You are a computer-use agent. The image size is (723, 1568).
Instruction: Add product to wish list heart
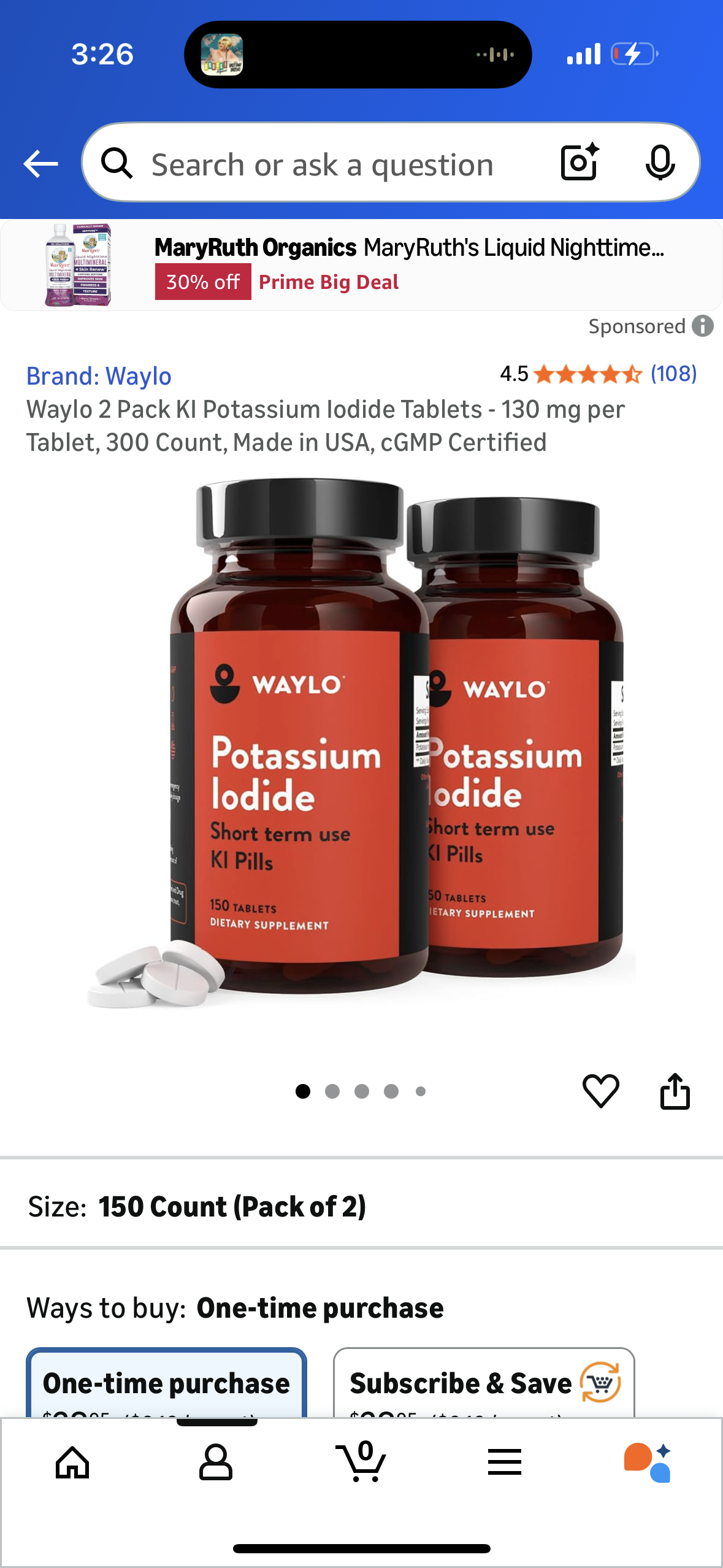600,1091
